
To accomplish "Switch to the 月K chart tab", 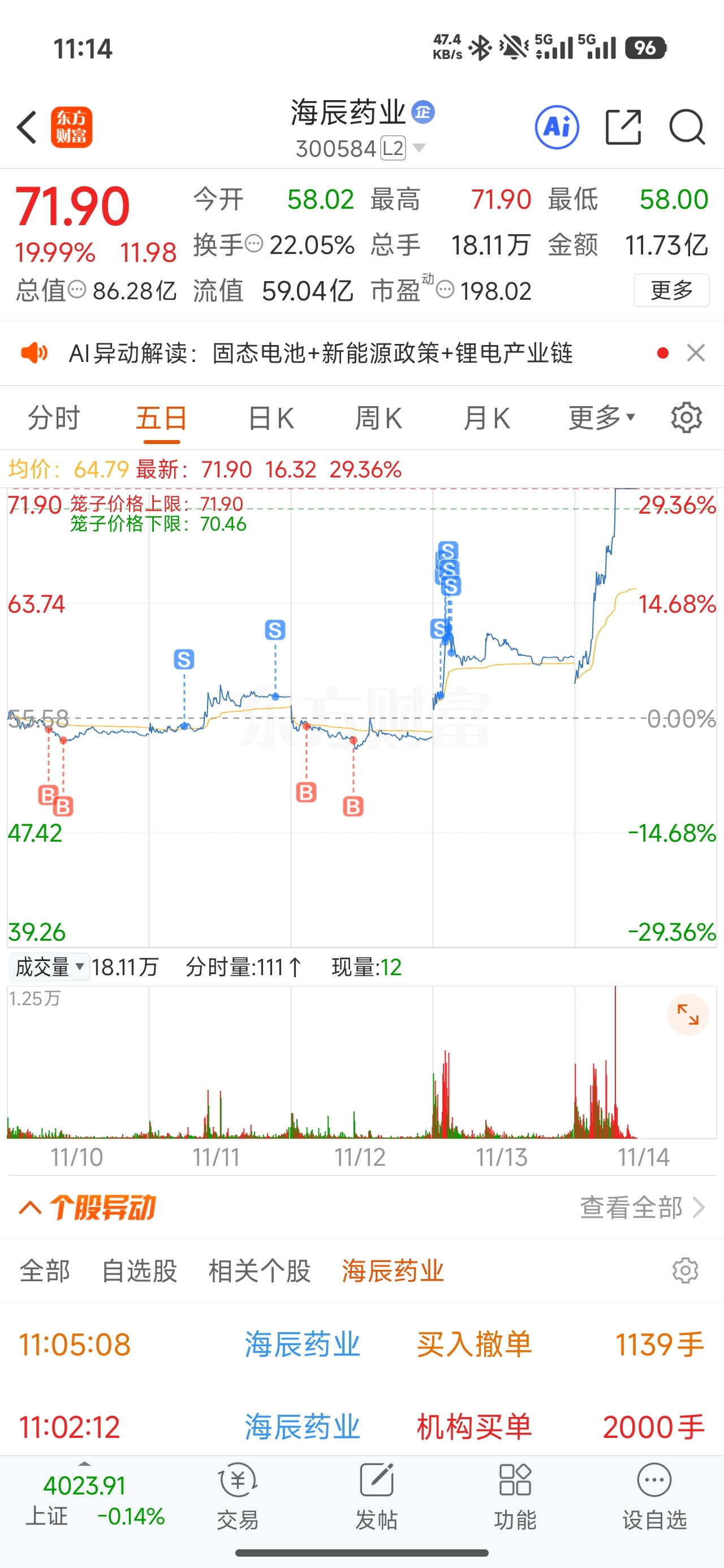I will (486, 419).
